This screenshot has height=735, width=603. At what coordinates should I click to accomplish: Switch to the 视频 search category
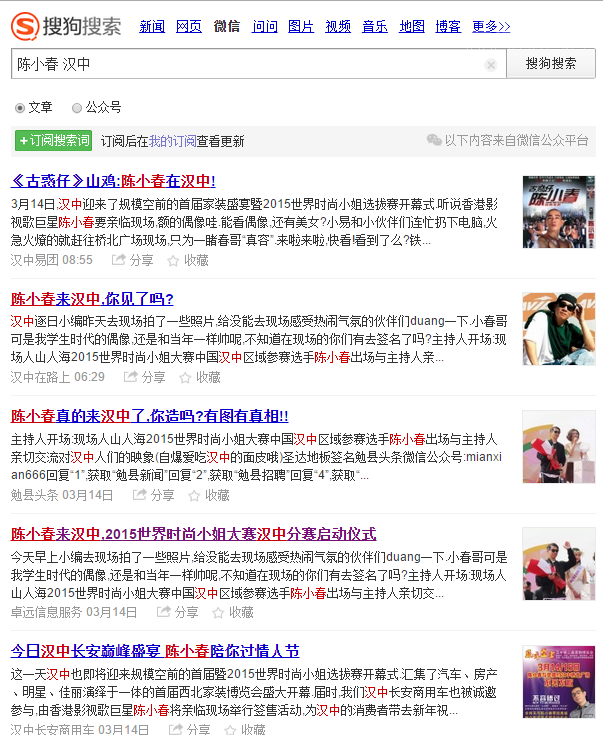click(338, 26)
